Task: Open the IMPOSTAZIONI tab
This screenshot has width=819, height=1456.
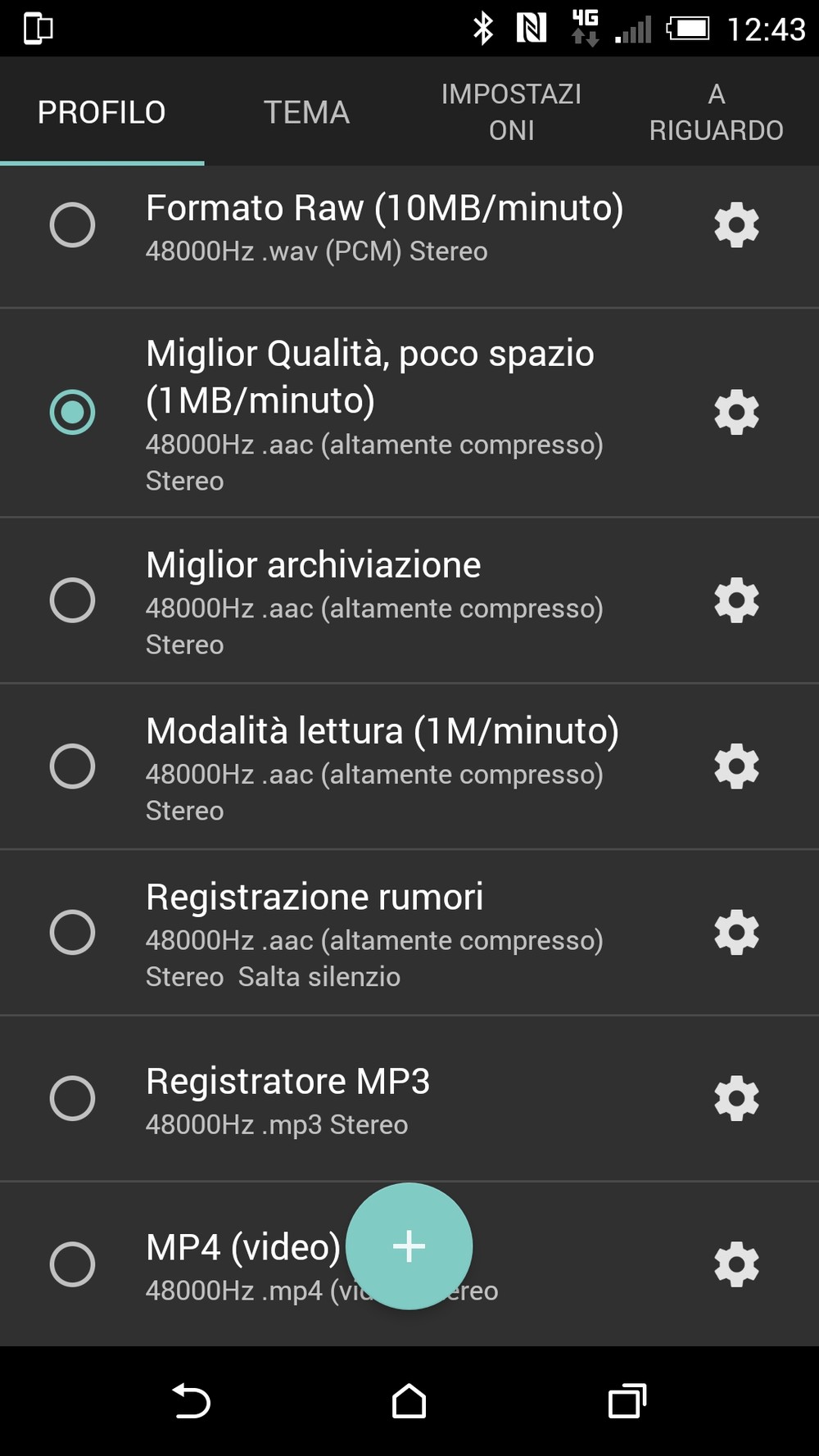Action: point(511,112)
